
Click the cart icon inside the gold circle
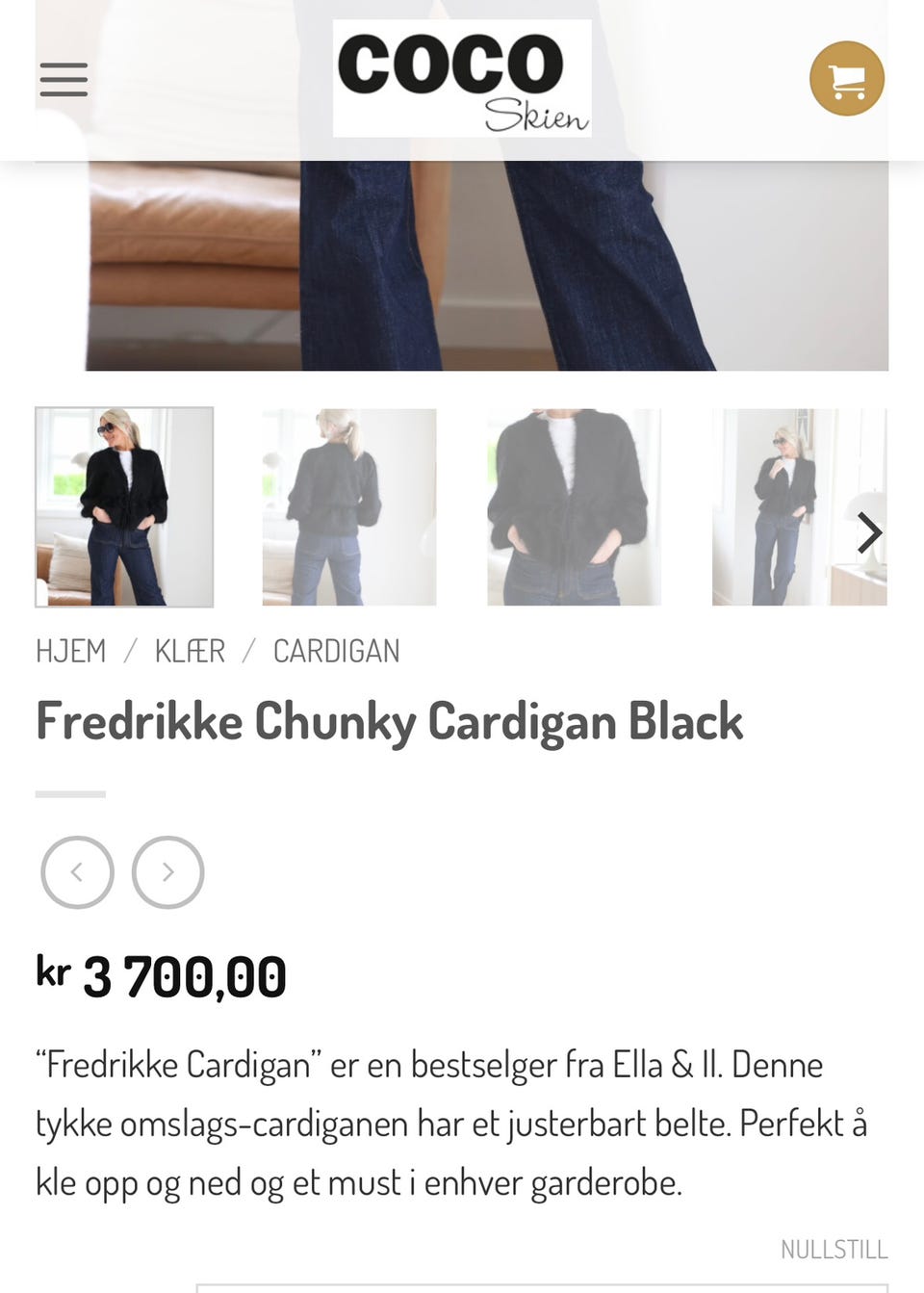[847, 77]
